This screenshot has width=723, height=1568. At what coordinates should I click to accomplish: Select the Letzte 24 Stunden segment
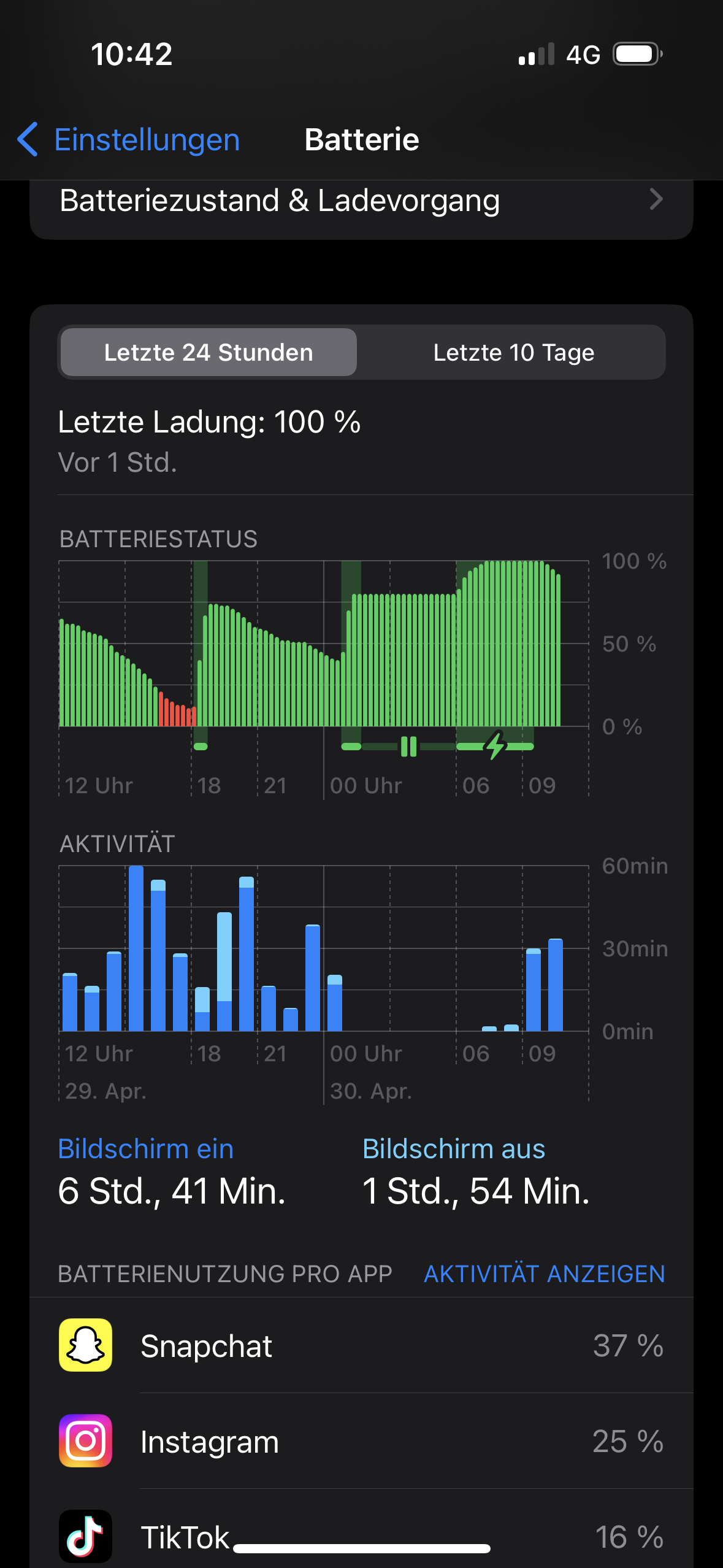click(208, 353)
